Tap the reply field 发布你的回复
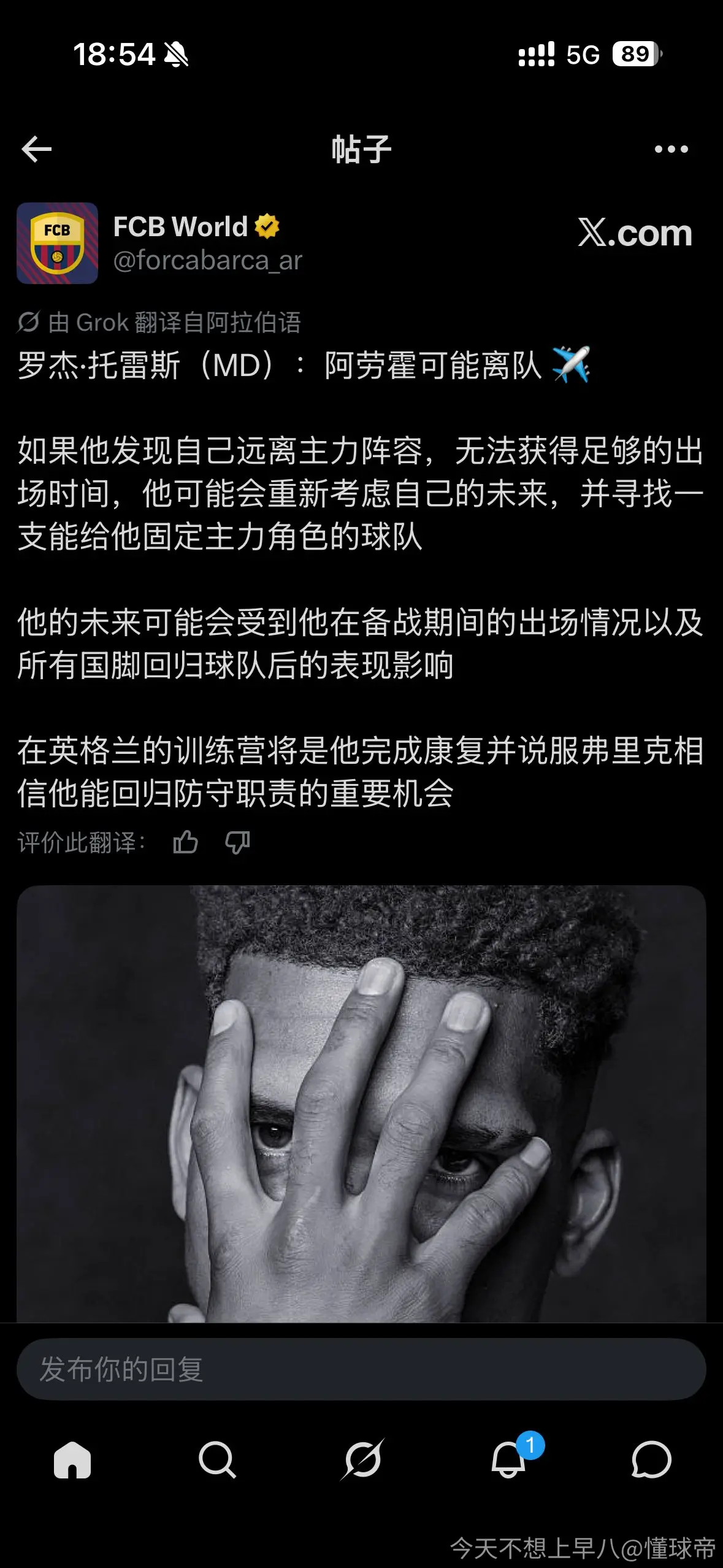 (x=361, y=1369)
